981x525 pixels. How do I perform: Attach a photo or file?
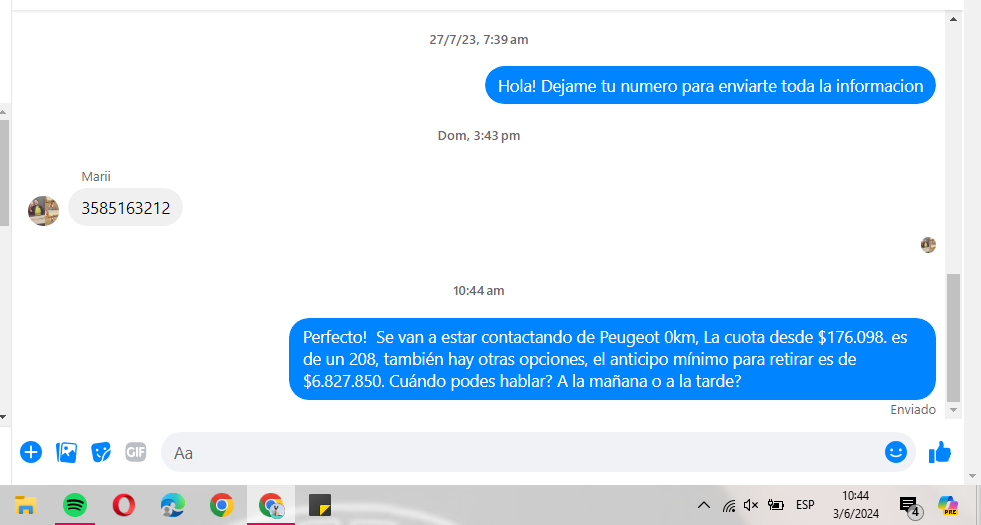(x=66, y=452)
